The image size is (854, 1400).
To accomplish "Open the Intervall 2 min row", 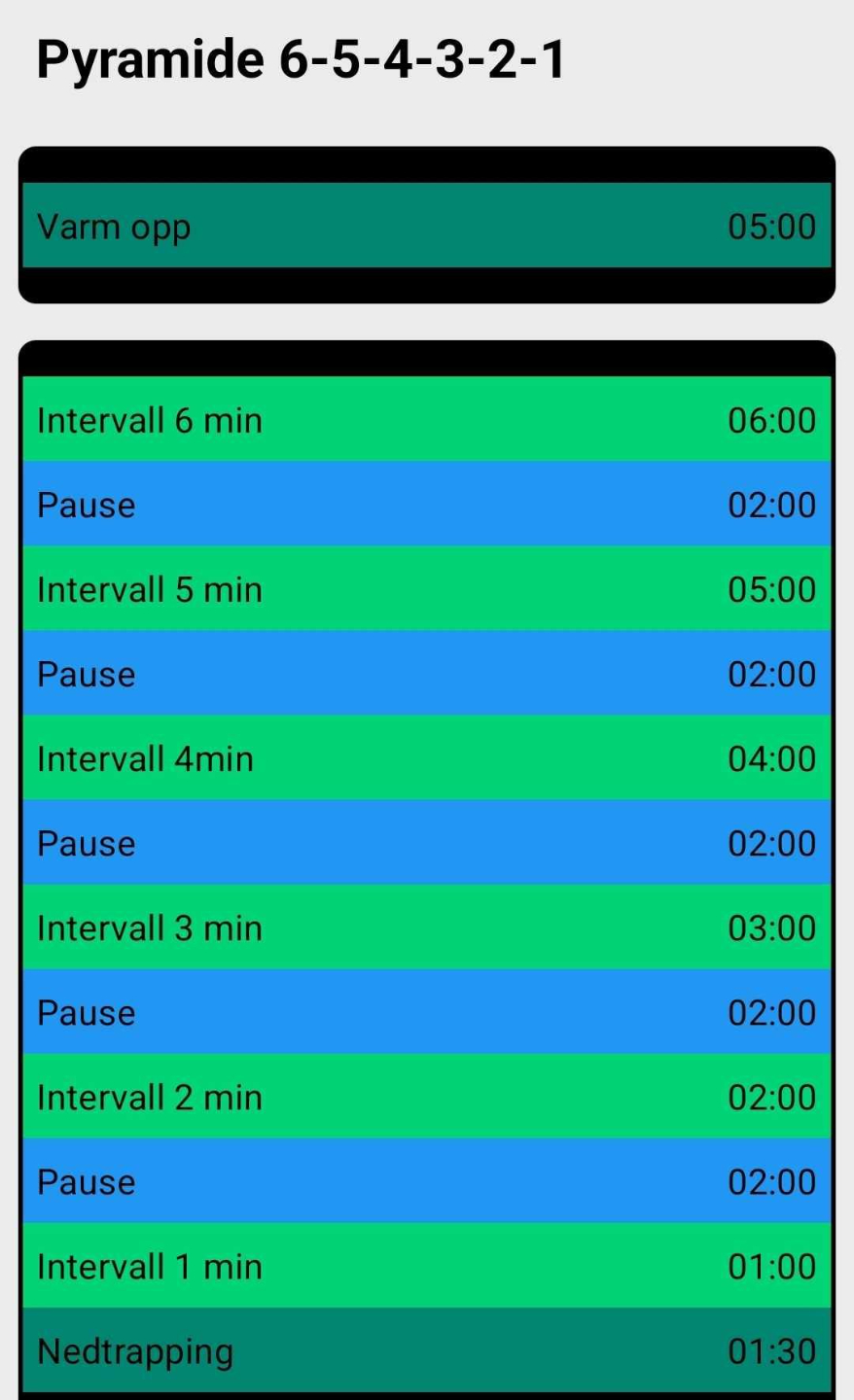I will (x=426, y=1096).
